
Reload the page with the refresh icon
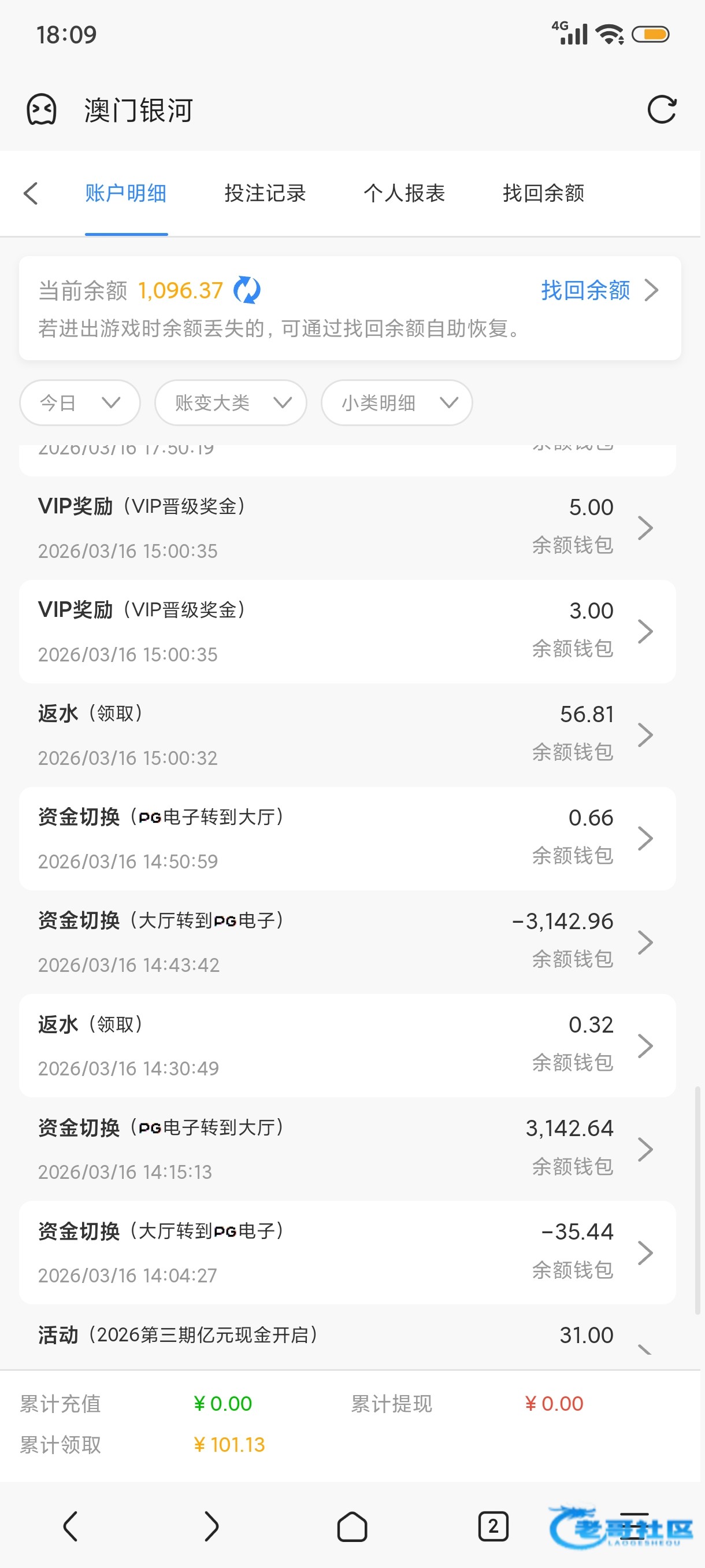pyautogui.click(x=661, y=110)
